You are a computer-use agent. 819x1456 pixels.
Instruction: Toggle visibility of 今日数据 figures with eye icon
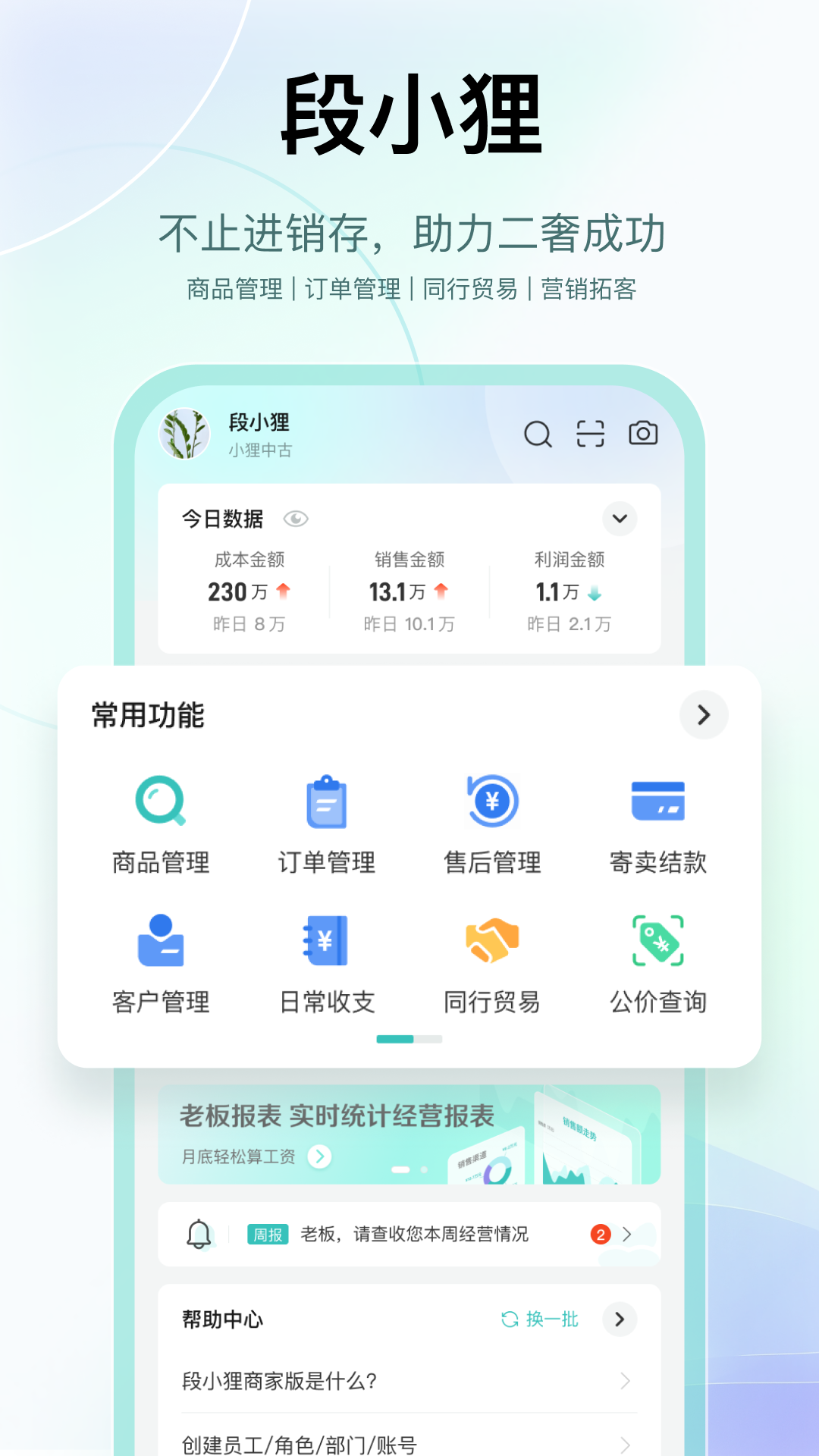coord(296,519)
